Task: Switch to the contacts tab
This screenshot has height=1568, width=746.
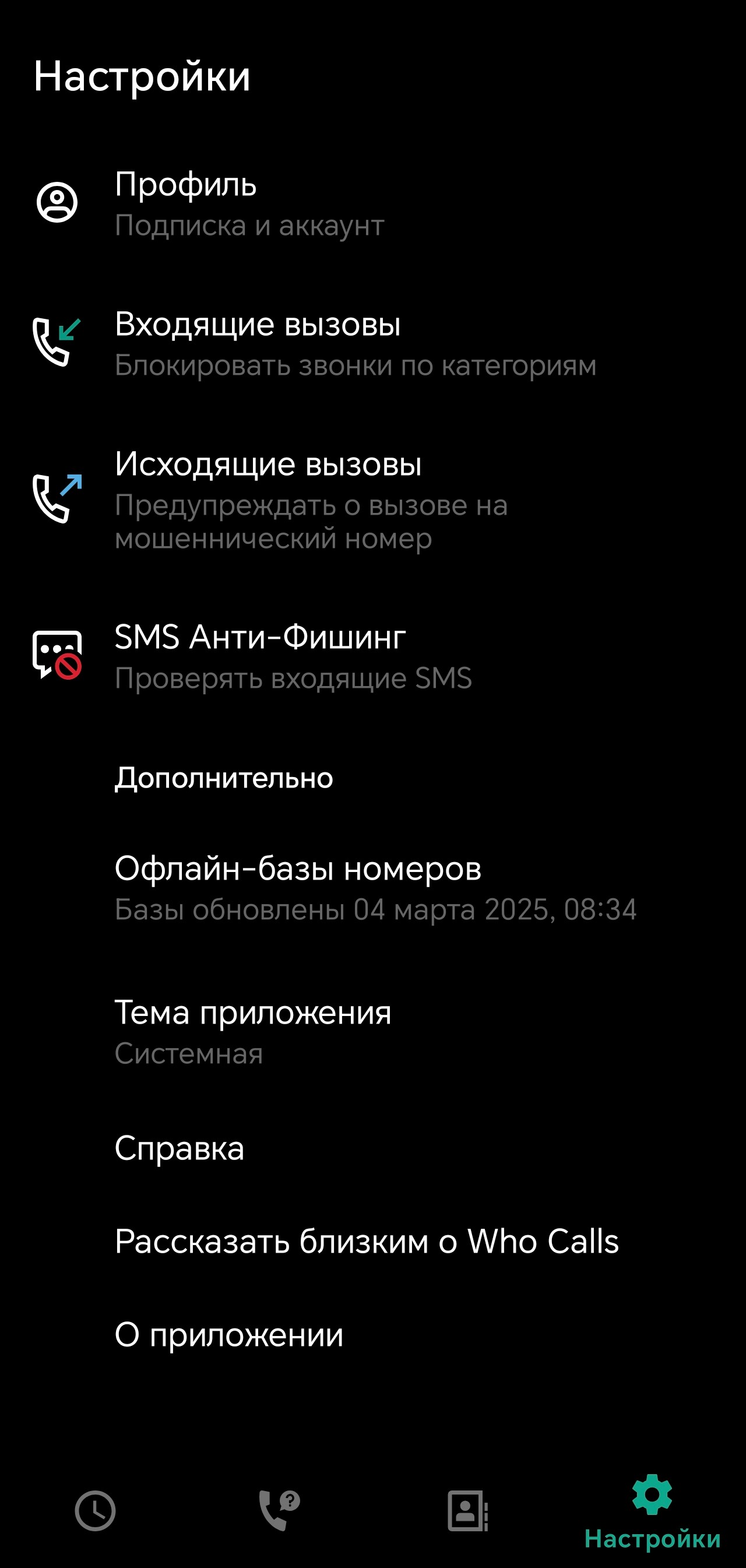Action: pos(467,1511)
